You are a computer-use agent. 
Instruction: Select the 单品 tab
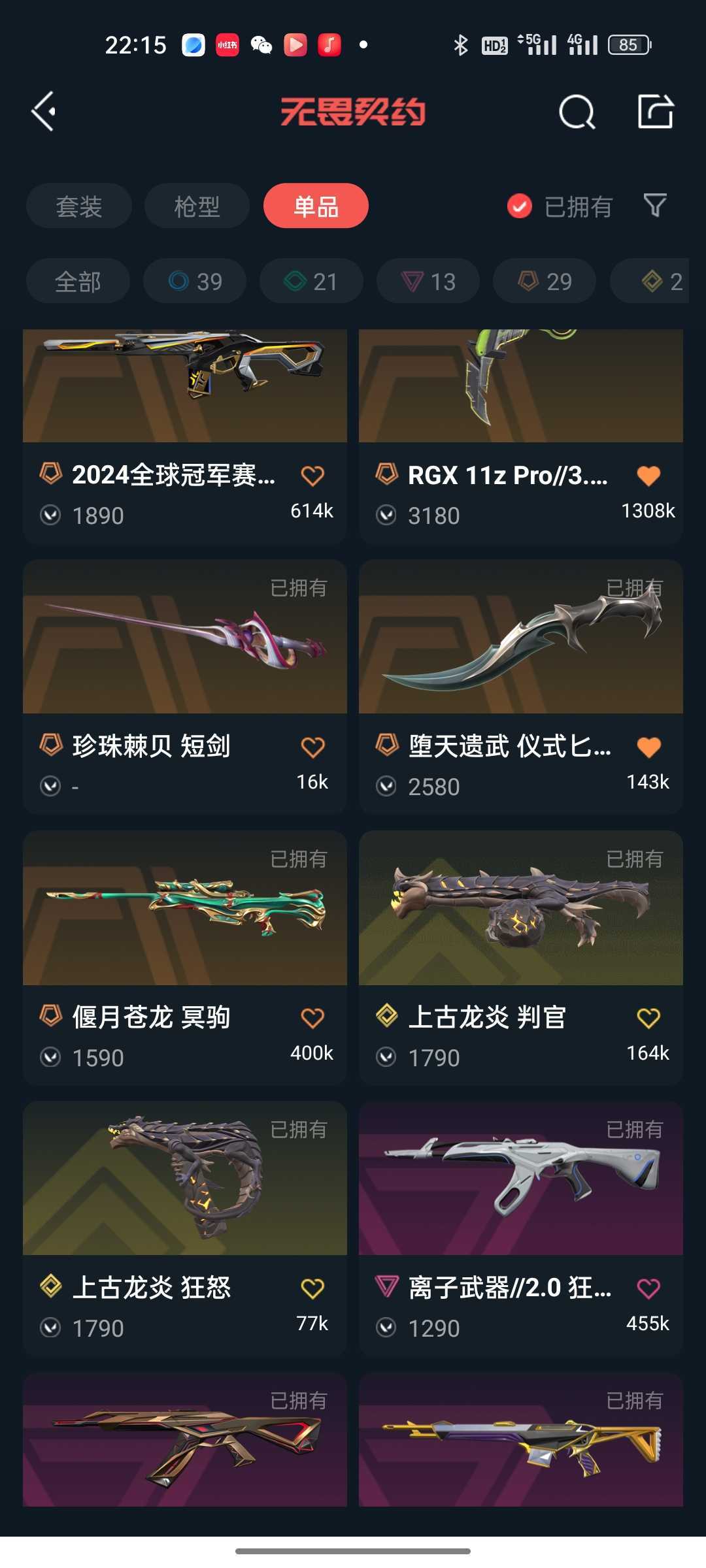(316, 206)
